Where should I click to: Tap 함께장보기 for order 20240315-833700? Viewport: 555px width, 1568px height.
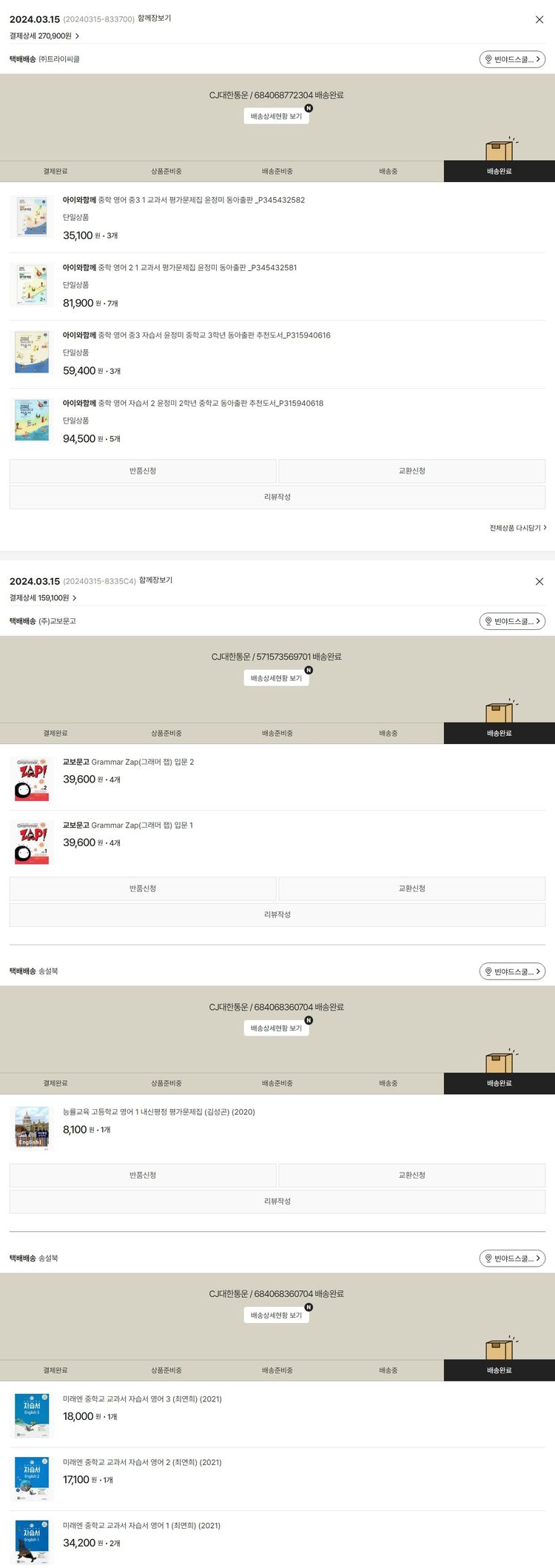coord(154,18)
